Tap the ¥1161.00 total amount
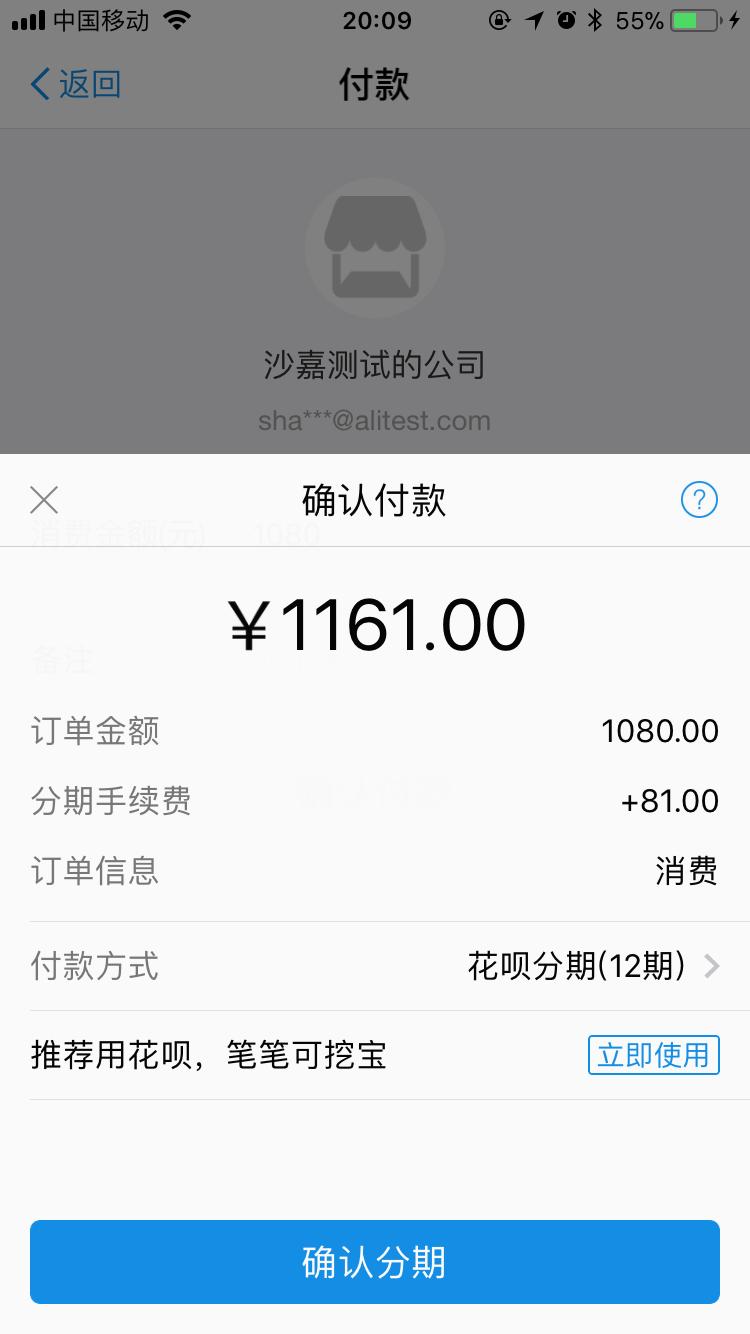Viewport: 750px width, 1334px height. pos(375,622)
